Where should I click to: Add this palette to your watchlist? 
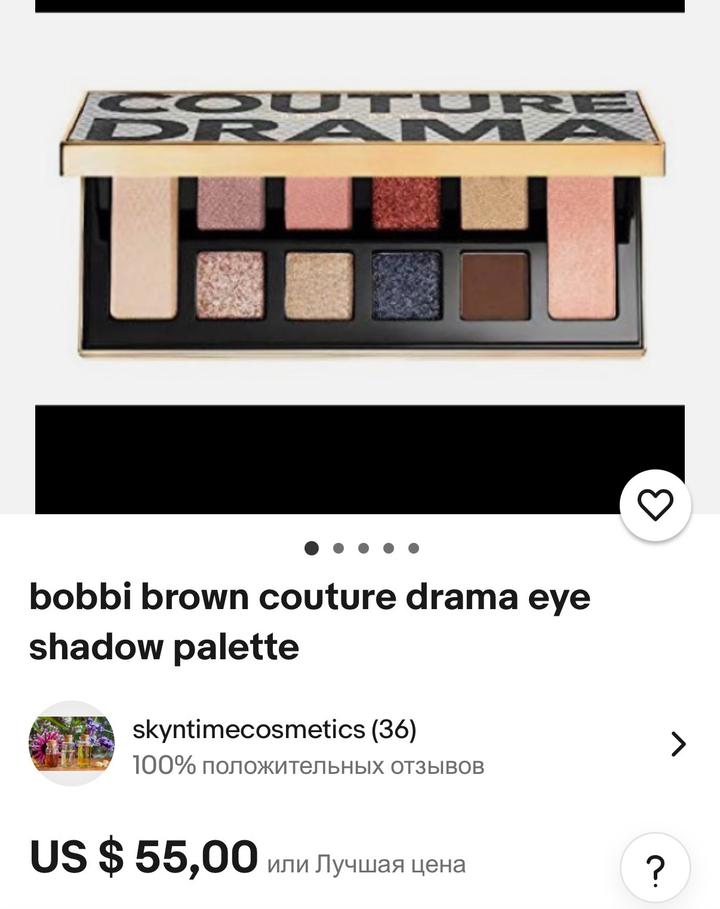coord(655,506)
